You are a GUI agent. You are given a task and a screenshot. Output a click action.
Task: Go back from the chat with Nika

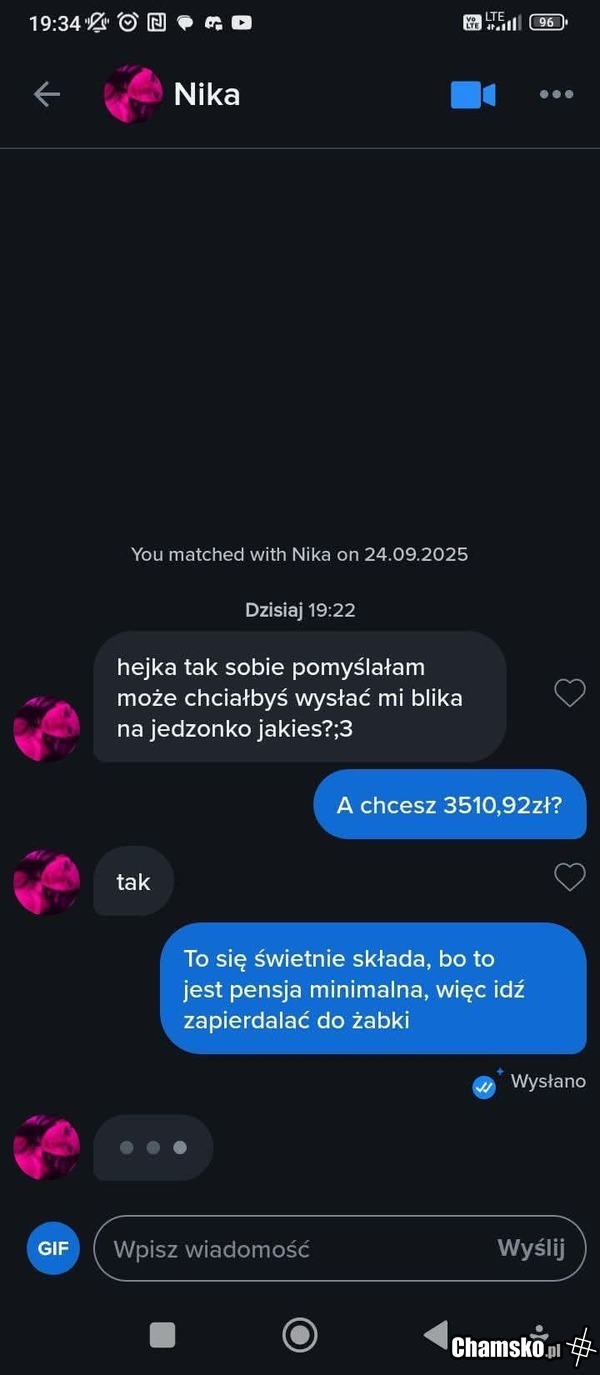(47, 94)
